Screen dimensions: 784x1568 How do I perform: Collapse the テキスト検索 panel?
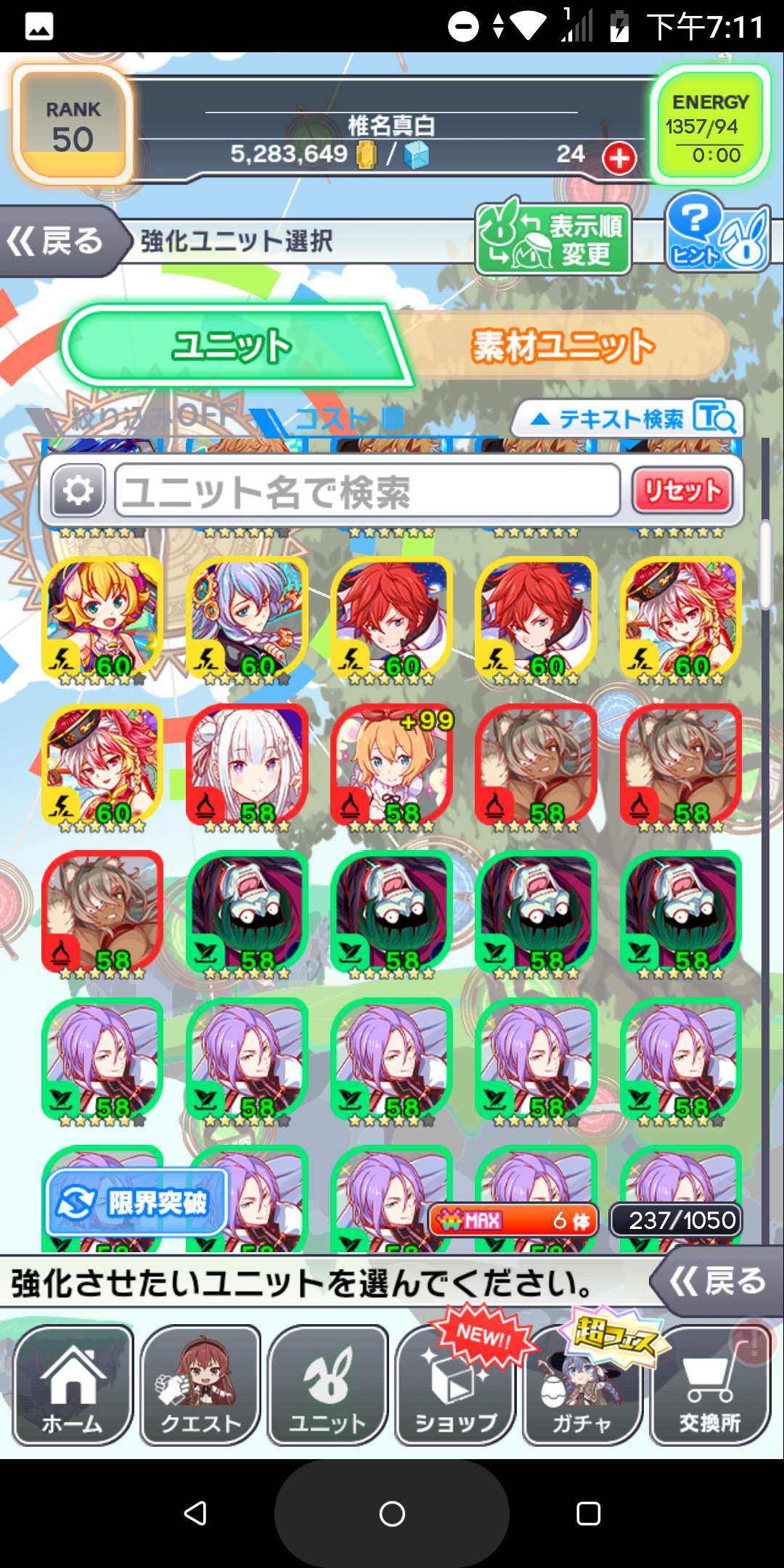(628, 419)
